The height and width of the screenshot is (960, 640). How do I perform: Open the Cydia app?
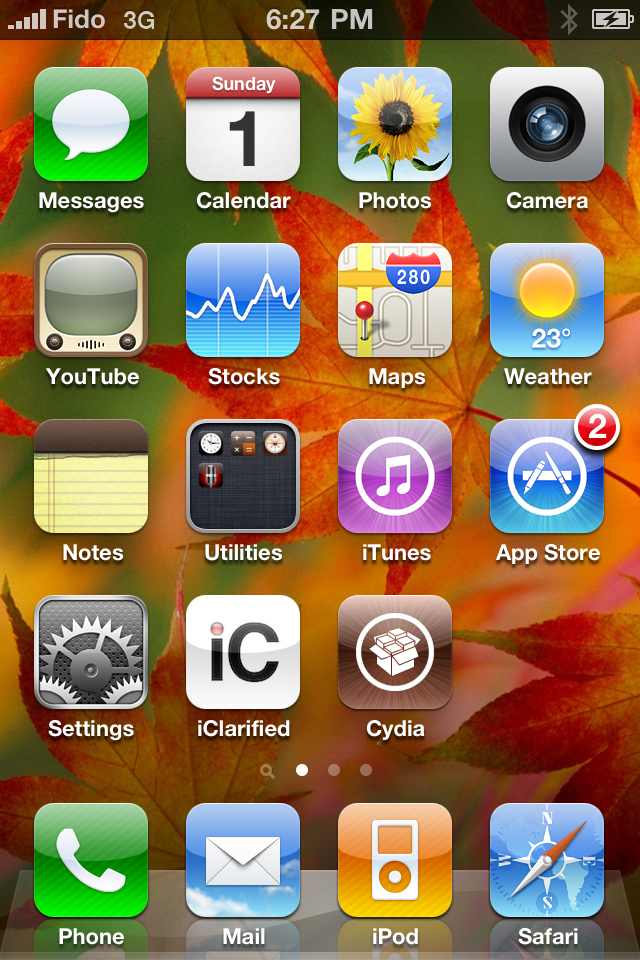[x=395, y=652]
